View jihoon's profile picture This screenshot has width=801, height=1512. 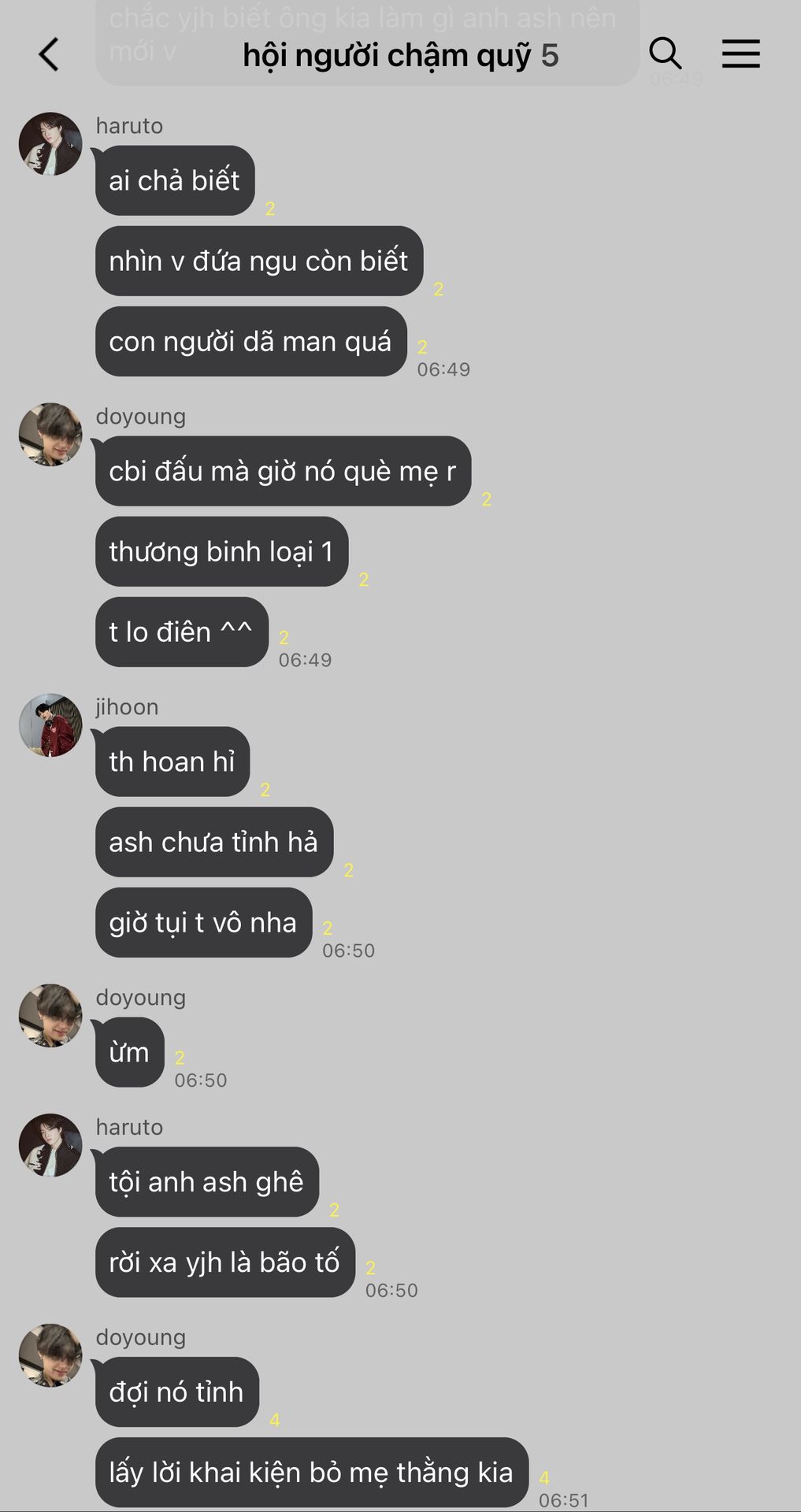(50, 724)
